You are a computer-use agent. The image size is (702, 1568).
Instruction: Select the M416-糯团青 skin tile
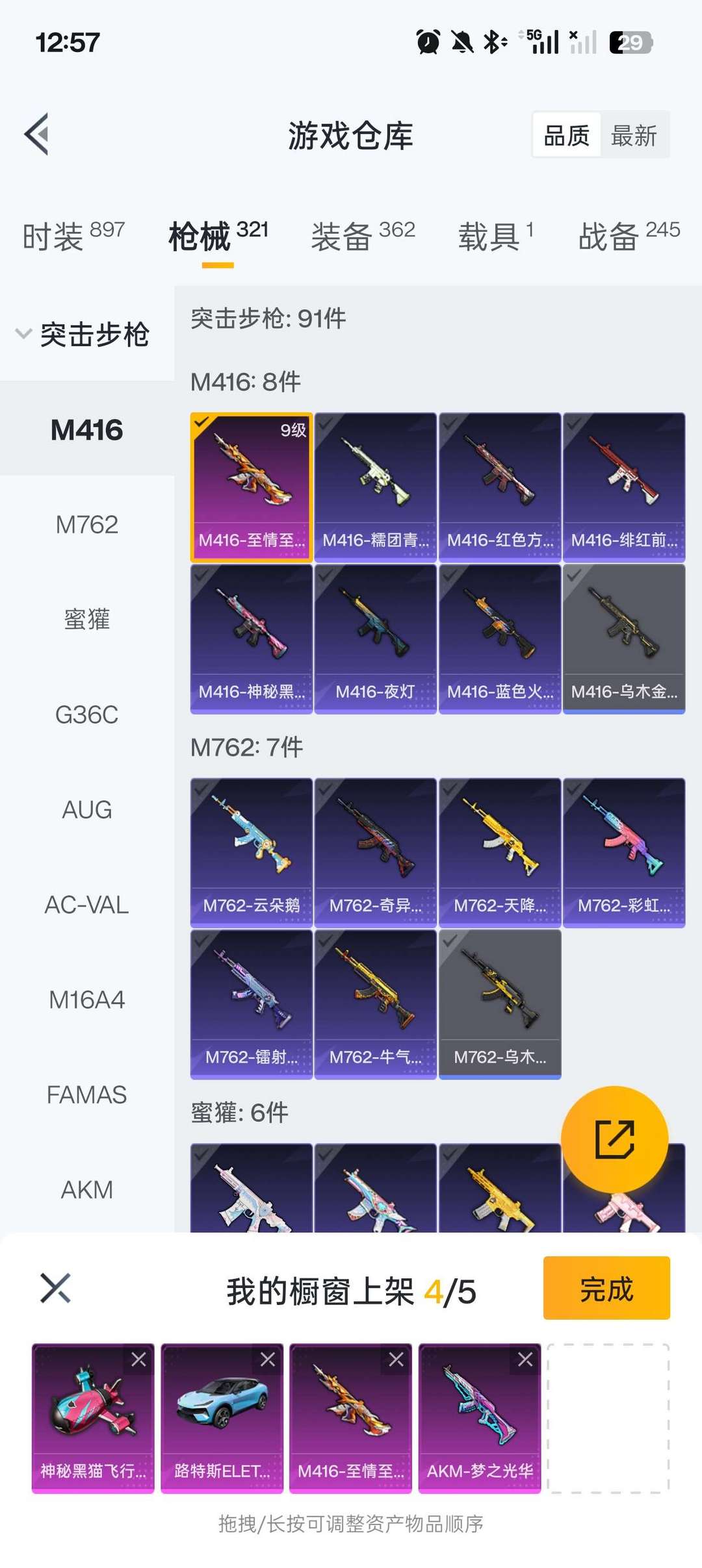coord(375,487)
